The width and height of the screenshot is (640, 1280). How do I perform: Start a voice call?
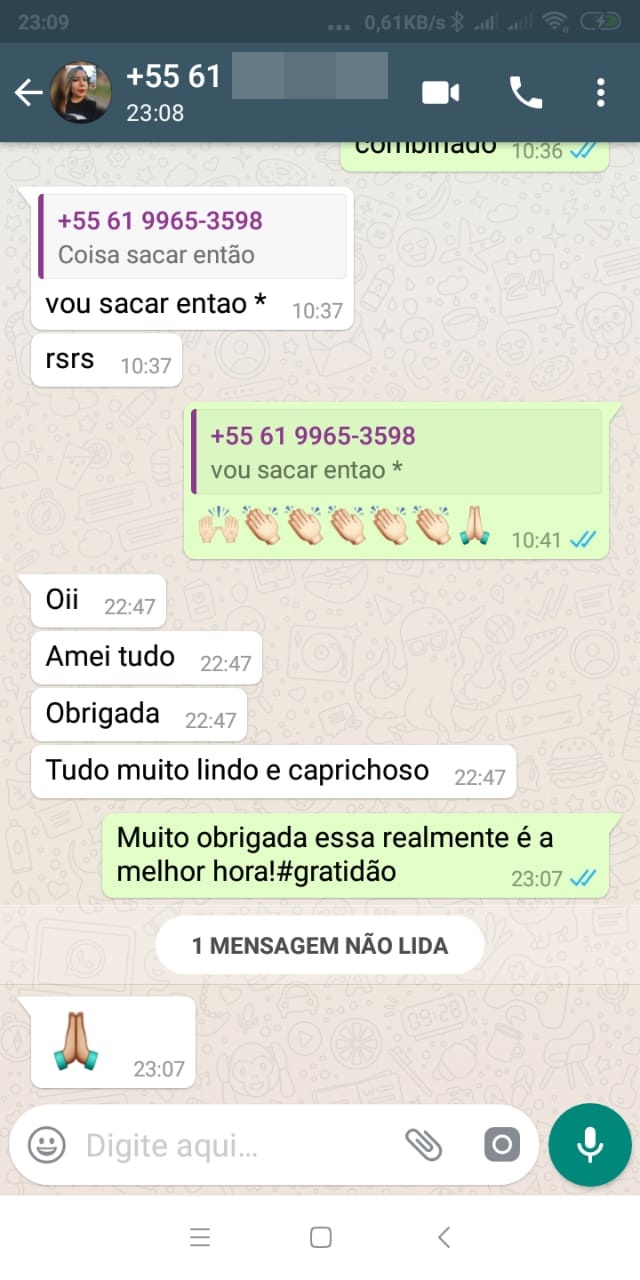pyautogui.click(x=526, y=93)
